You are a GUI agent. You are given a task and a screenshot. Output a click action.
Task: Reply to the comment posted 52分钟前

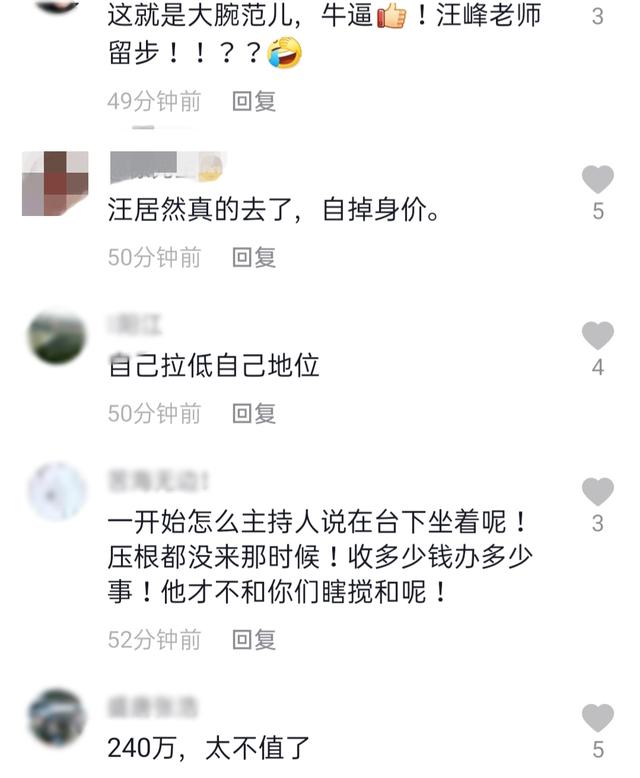click(254, 639)
